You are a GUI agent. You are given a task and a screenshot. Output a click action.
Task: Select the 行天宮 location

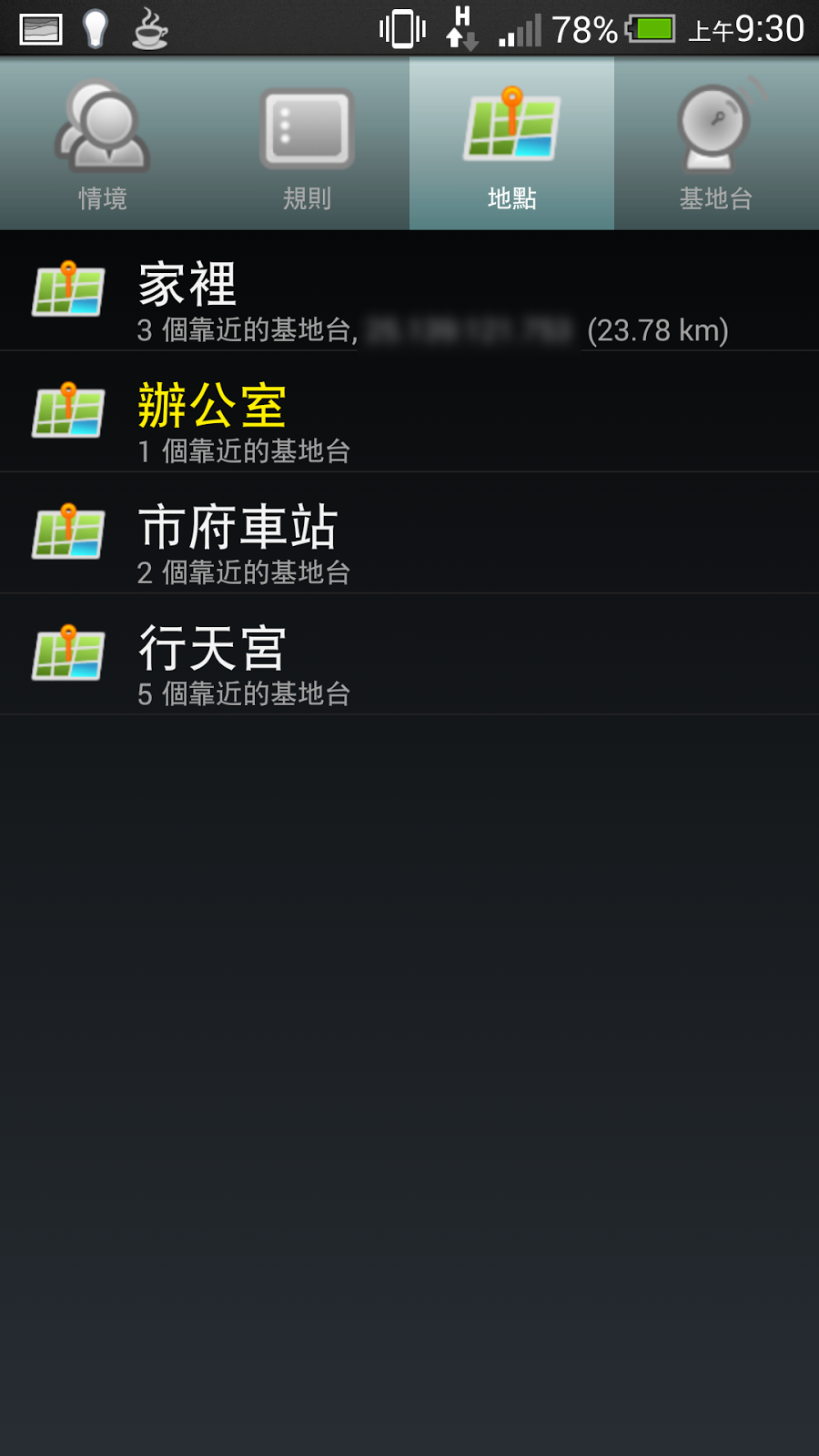409,654
